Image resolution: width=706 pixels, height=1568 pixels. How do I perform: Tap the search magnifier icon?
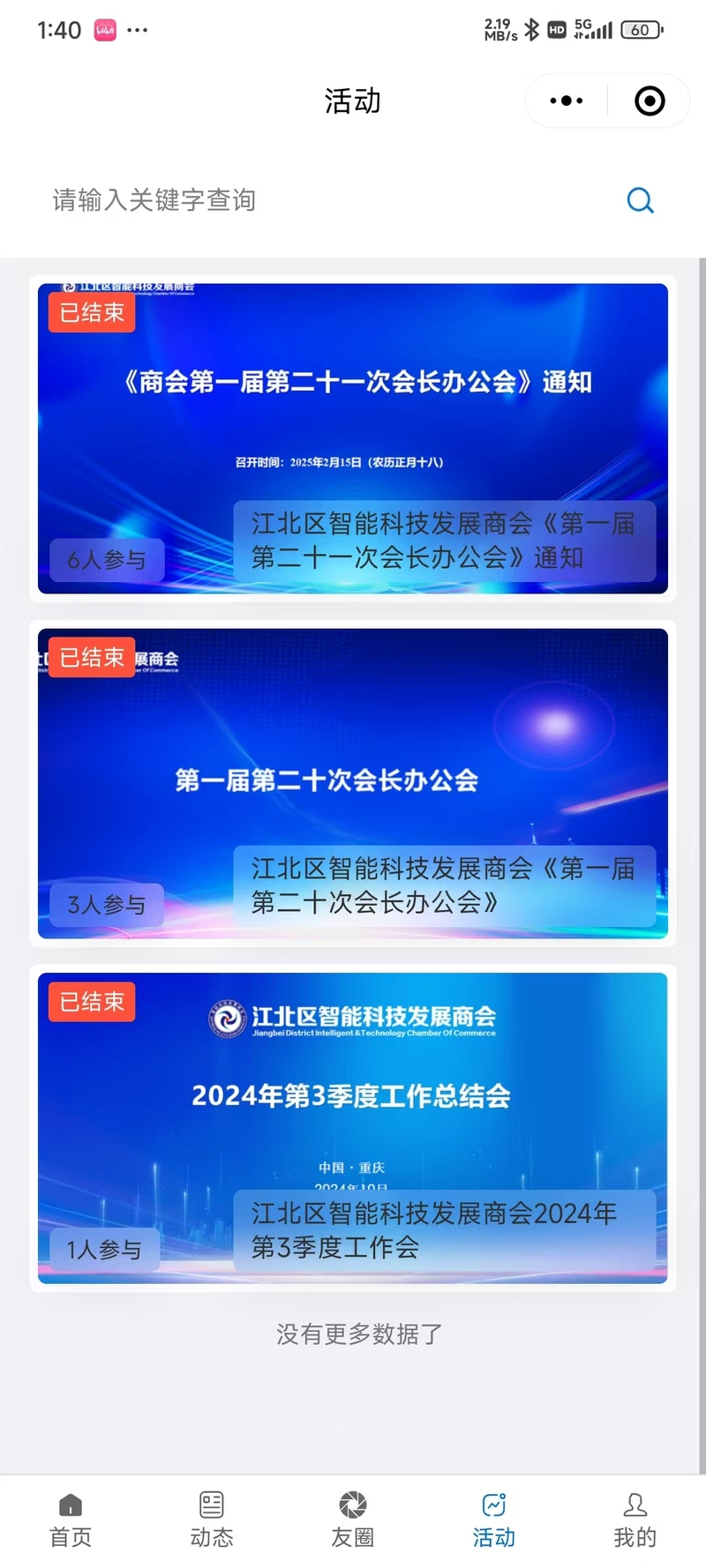(640, 200)
